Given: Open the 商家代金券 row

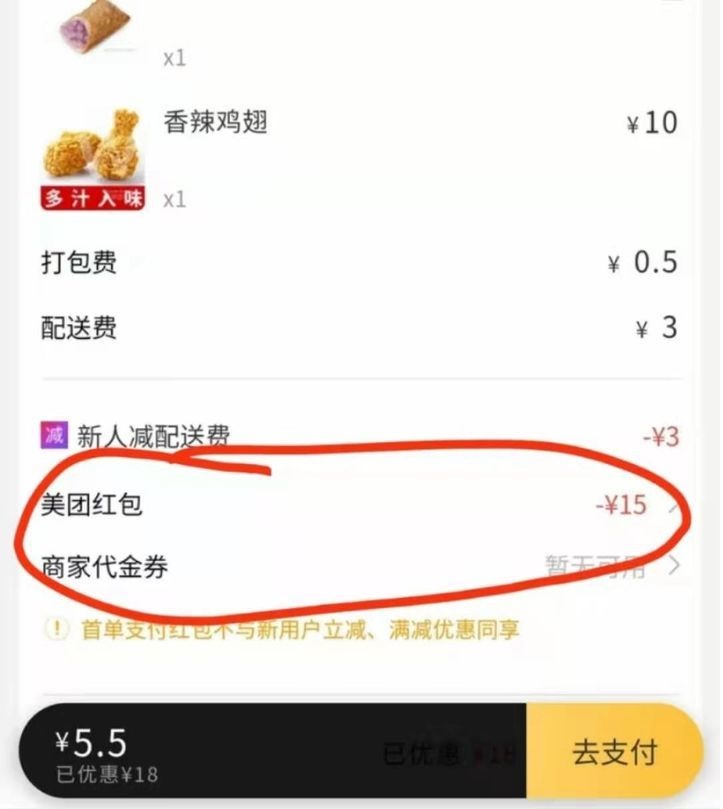Looking at the screenshot, I should click(x=360, y=567).
